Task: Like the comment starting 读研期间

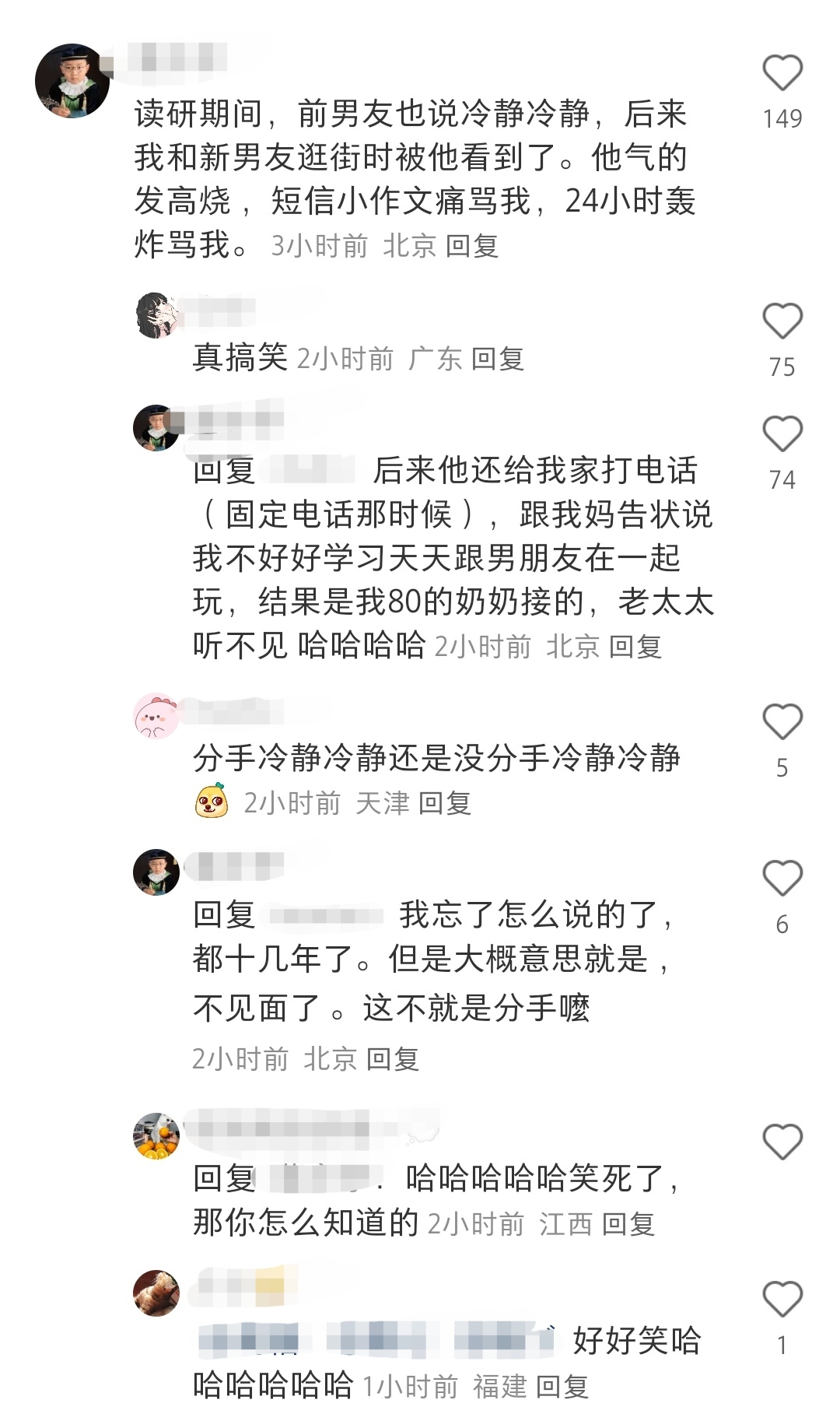Action: point(782,73)
